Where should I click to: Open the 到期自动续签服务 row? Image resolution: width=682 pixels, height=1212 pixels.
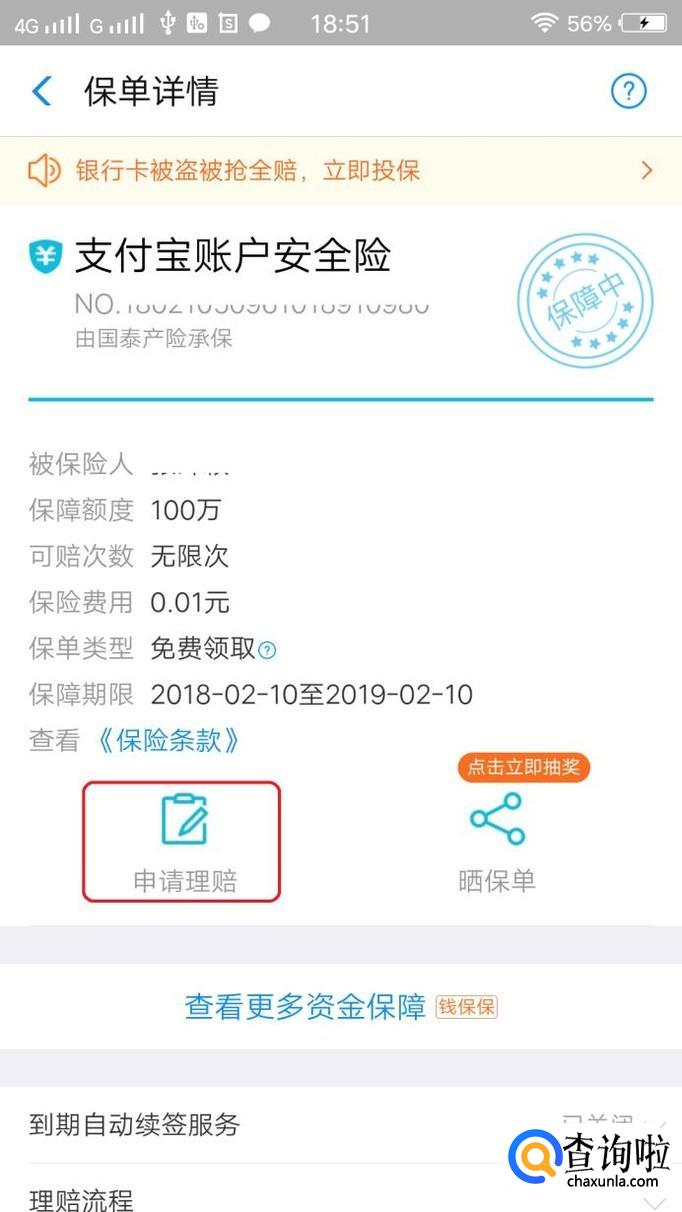coord(341,1125)
